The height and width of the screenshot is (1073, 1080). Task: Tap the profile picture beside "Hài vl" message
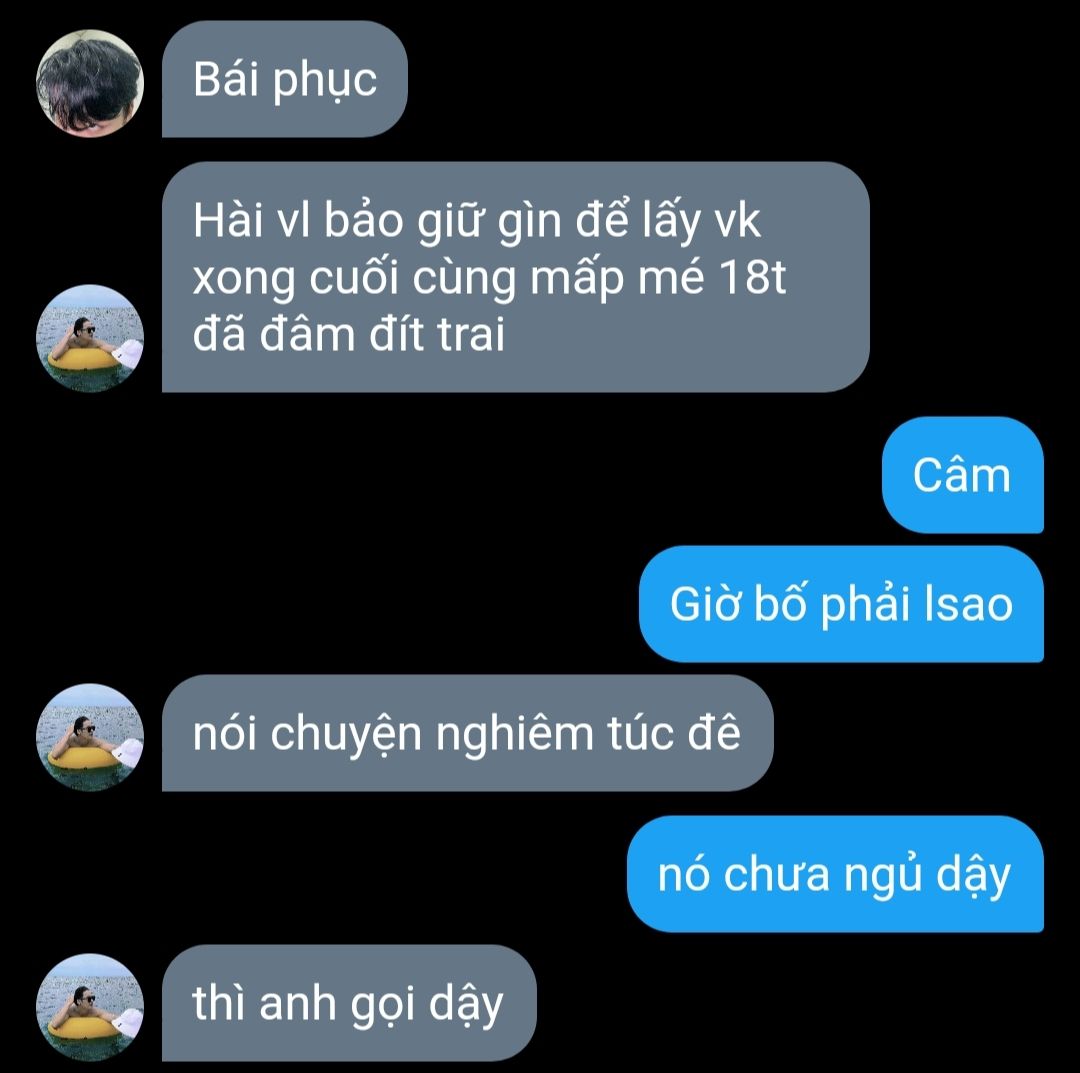point(90,338)
